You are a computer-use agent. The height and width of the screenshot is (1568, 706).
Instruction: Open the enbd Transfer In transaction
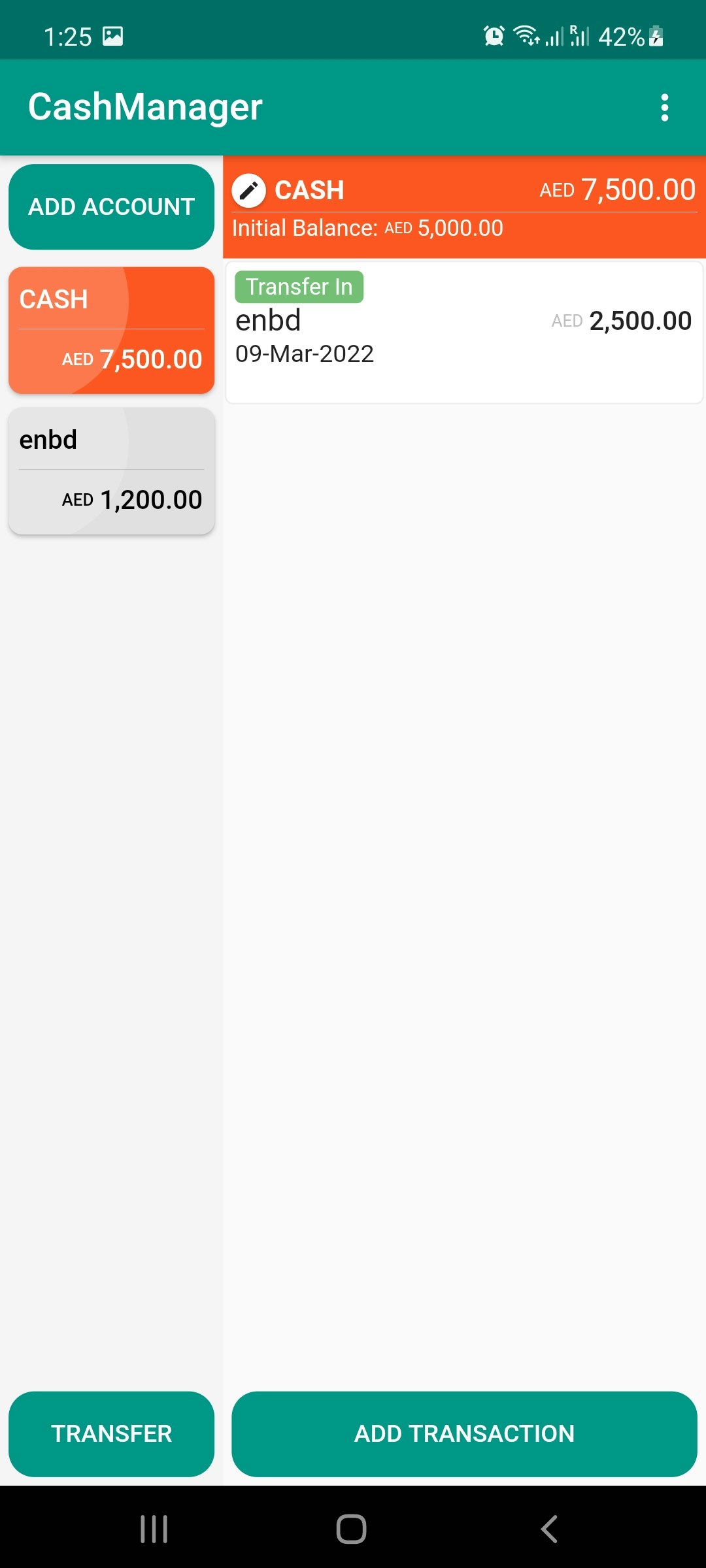coord(463,332)
